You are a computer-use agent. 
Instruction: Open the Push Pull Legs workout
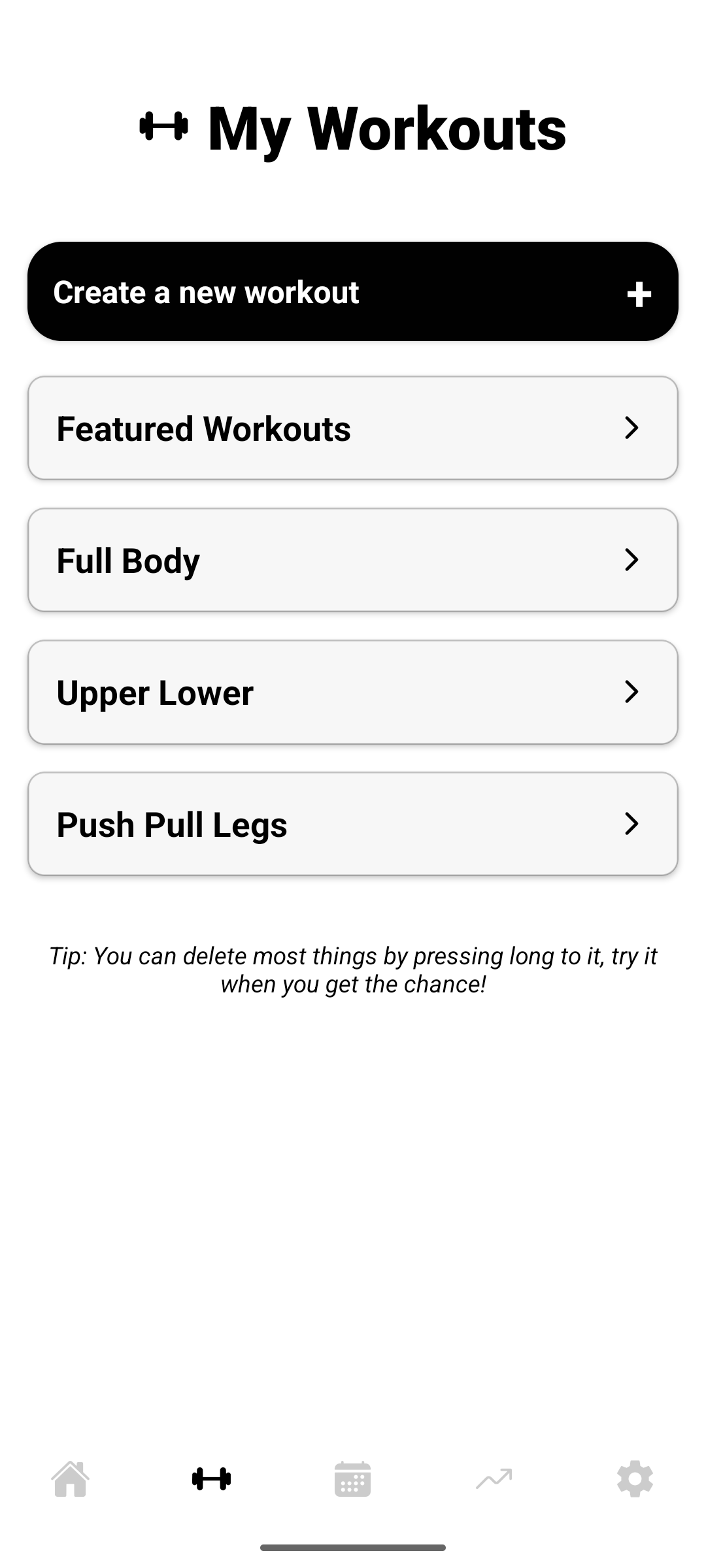point(353,825)
